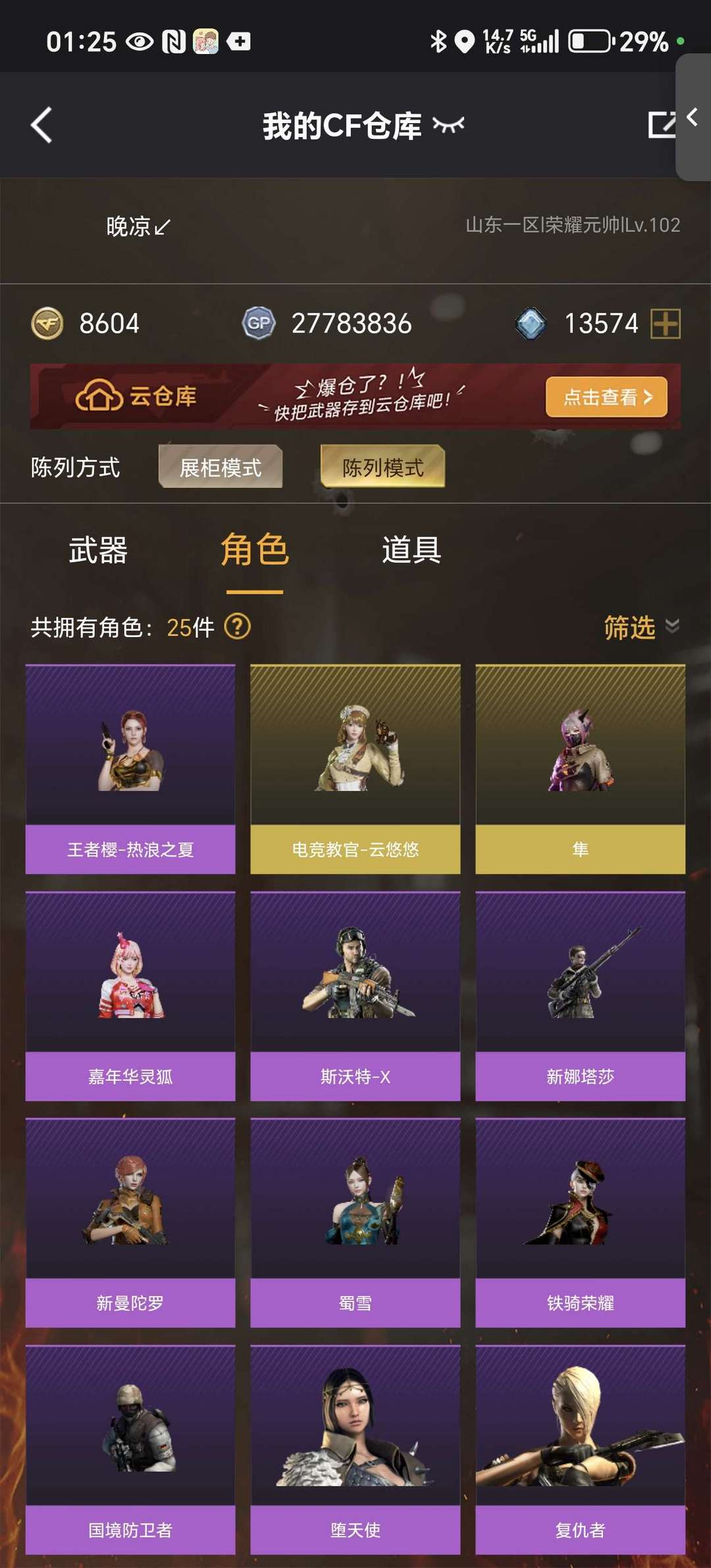Toggle the hide-info eye icon beside the title

(x=448, y=124)
